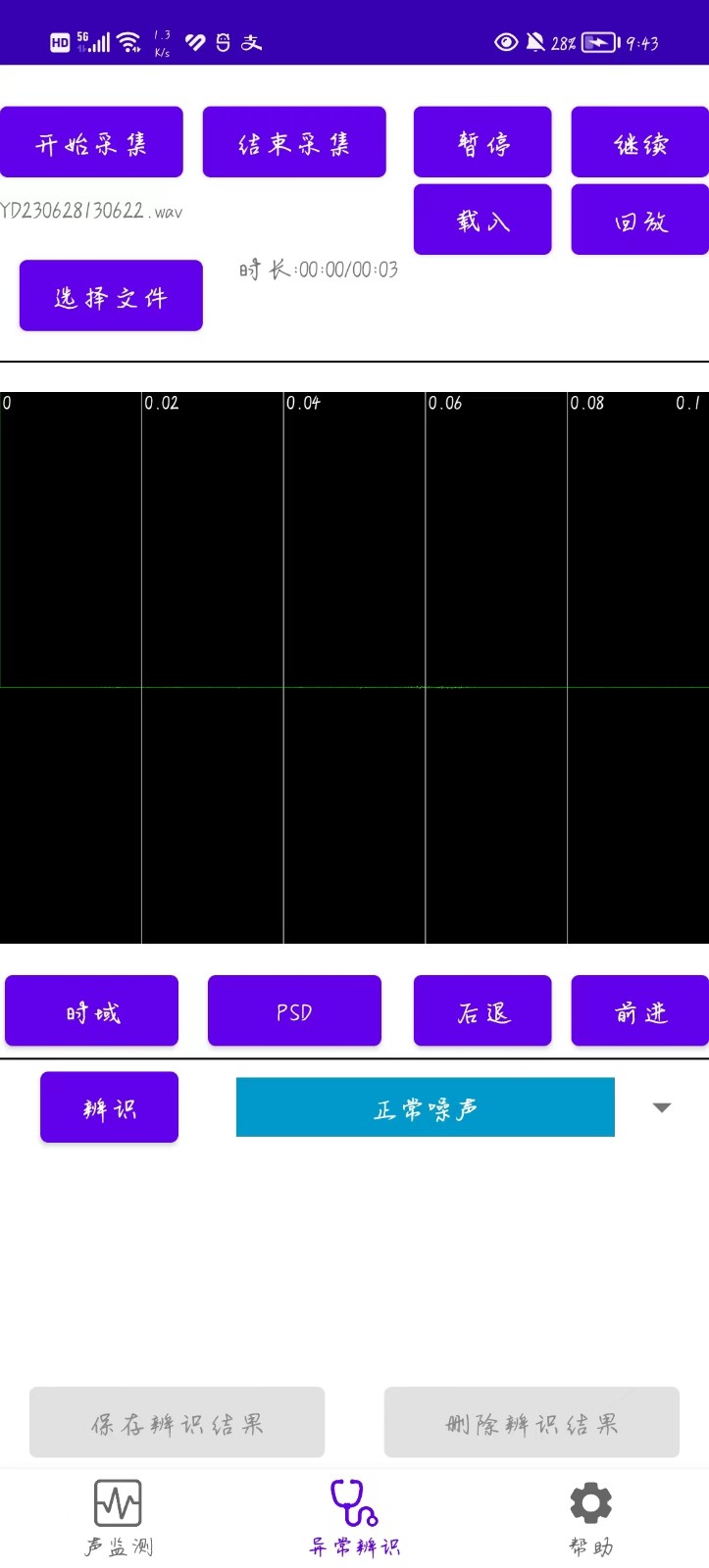Load the file via 载入

click(x=482, y=220)
